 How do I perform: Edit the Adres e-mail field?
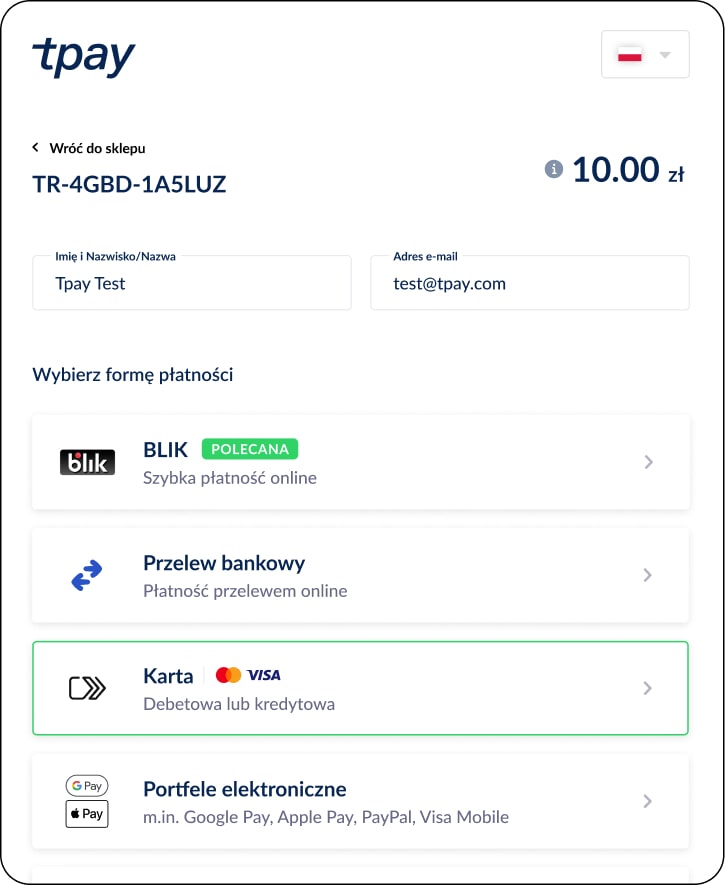click(x=529, y=284)
